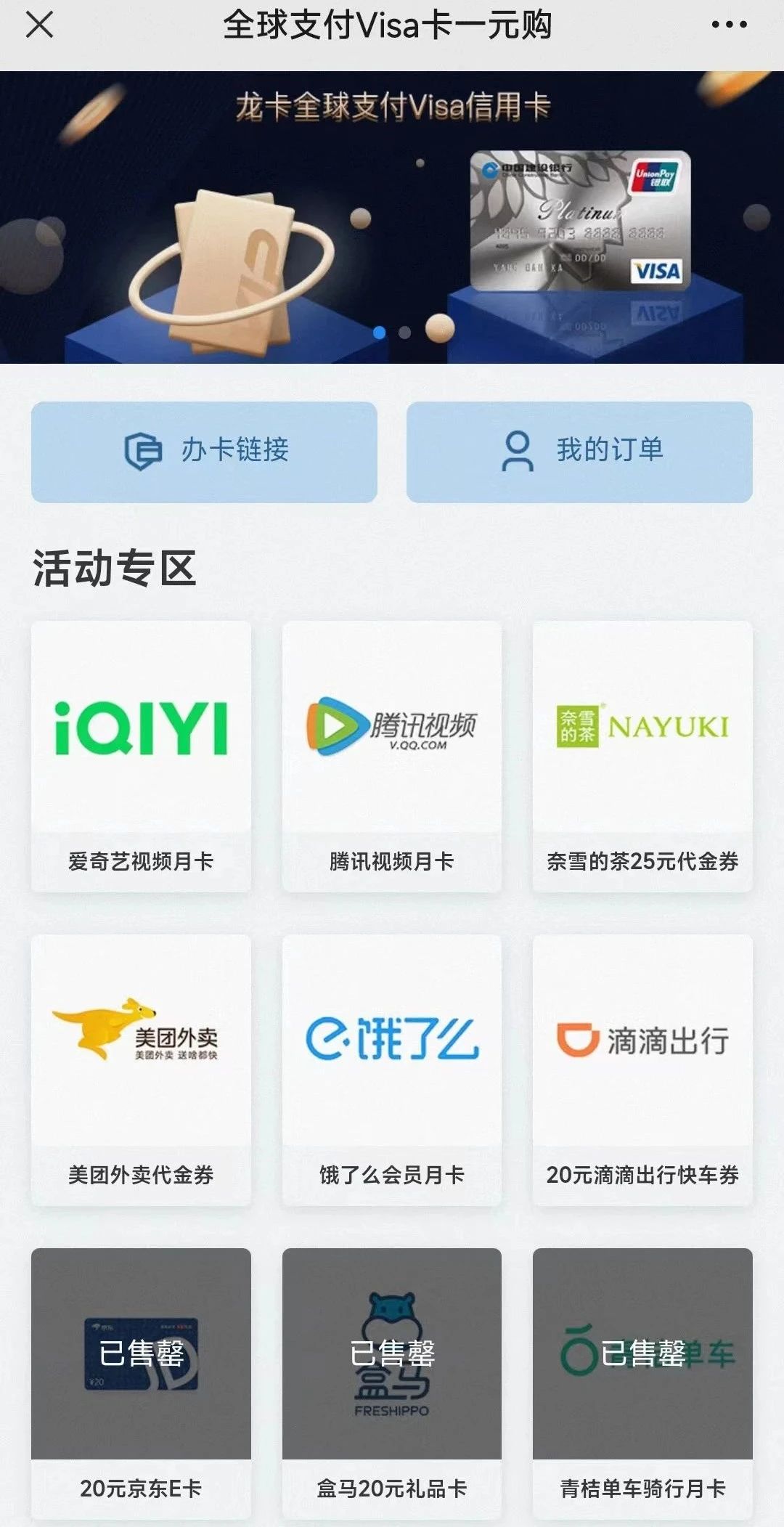Tap the page title 全球支付Visa卡一元购
Image resolution: width=784 pixels, height=1527 pixels.
click(392, 28)
